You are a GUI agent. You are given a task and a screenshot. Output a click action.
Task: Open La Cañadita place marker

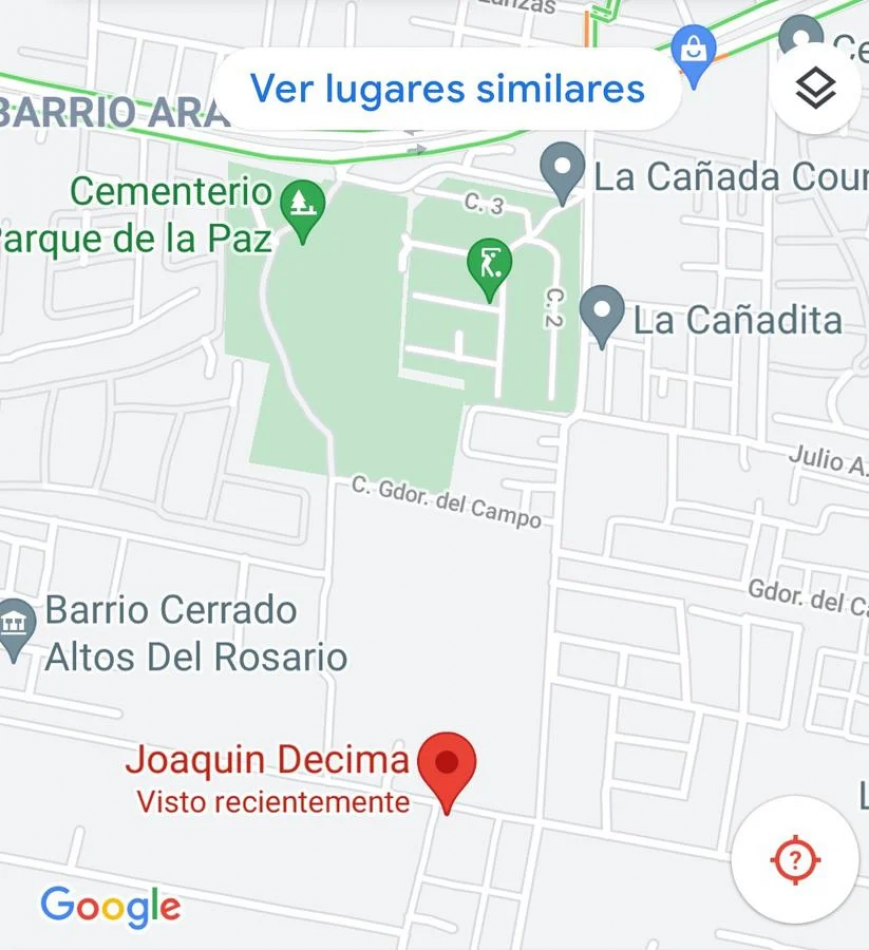point(602,313)
